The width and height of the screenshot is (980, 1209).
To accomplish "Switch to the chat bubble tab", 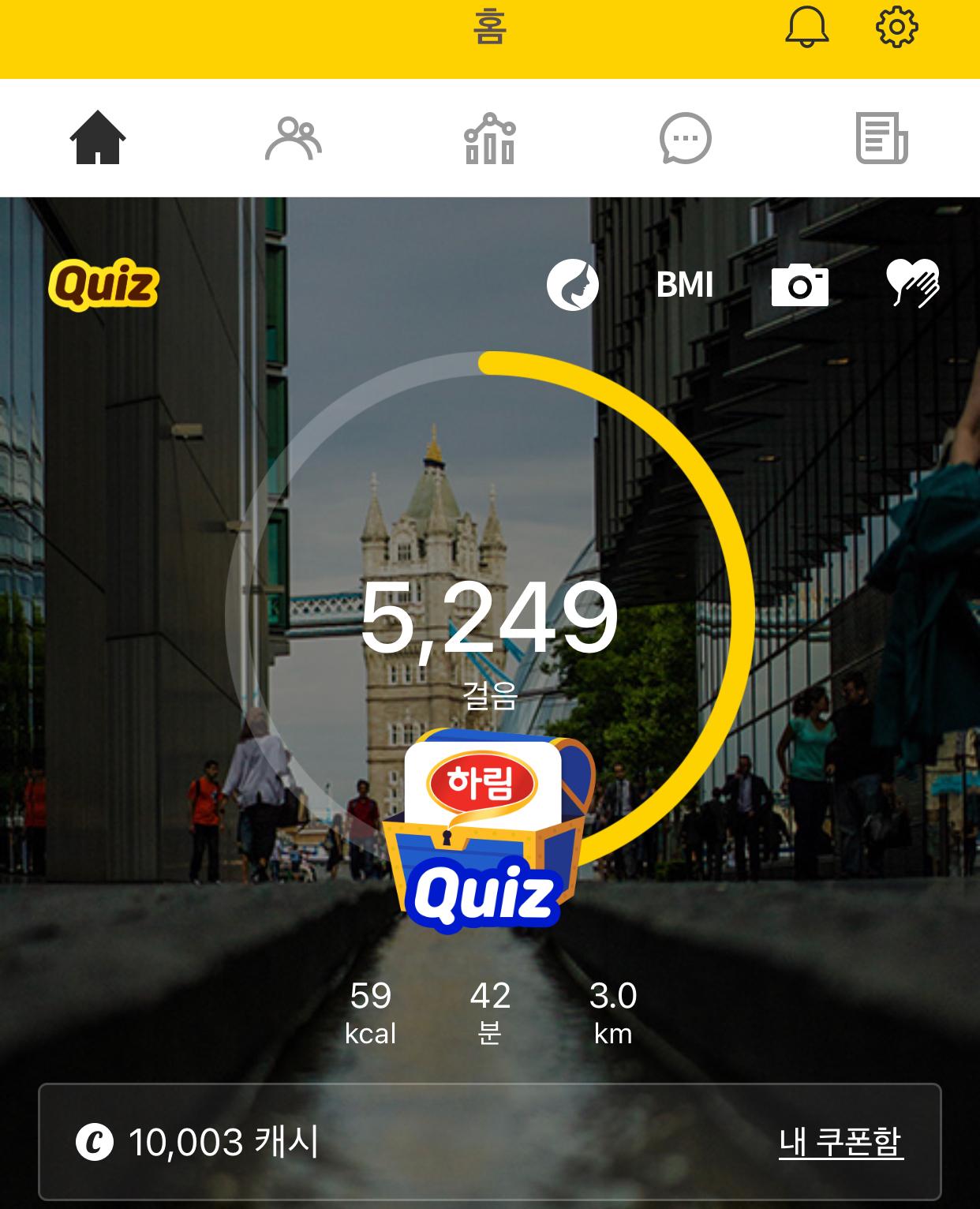I will tap(685, 138).
